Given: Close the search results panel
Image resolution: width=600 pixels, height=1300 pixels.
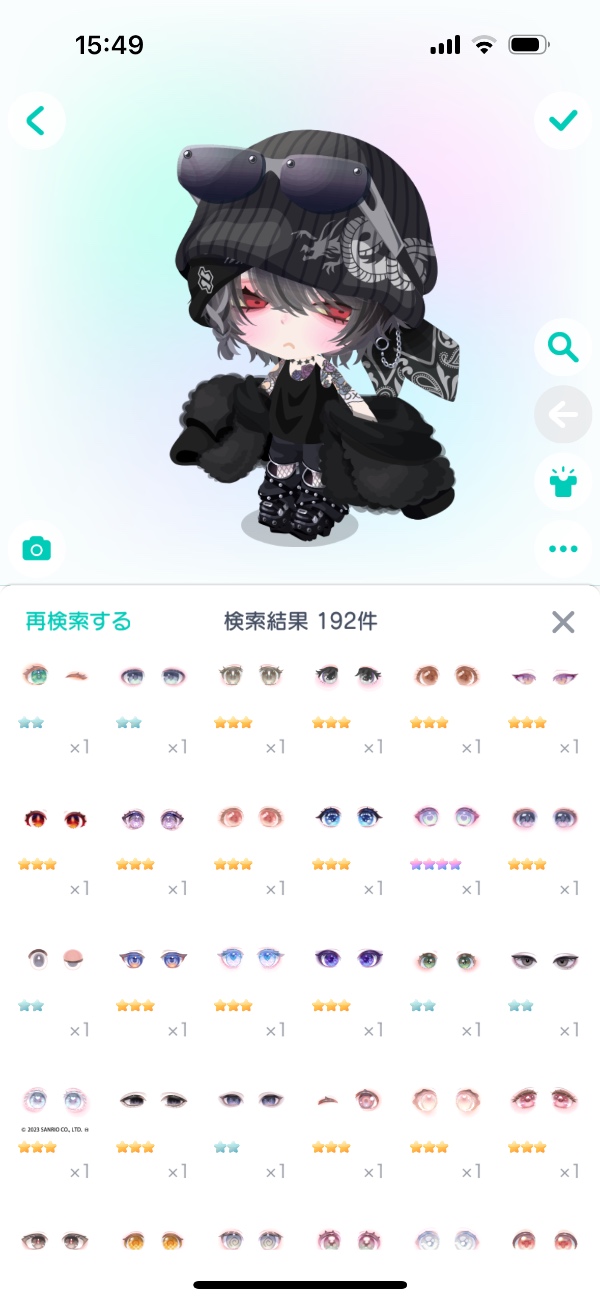Looking at the screenshot, I should click(x=563, y=622).
